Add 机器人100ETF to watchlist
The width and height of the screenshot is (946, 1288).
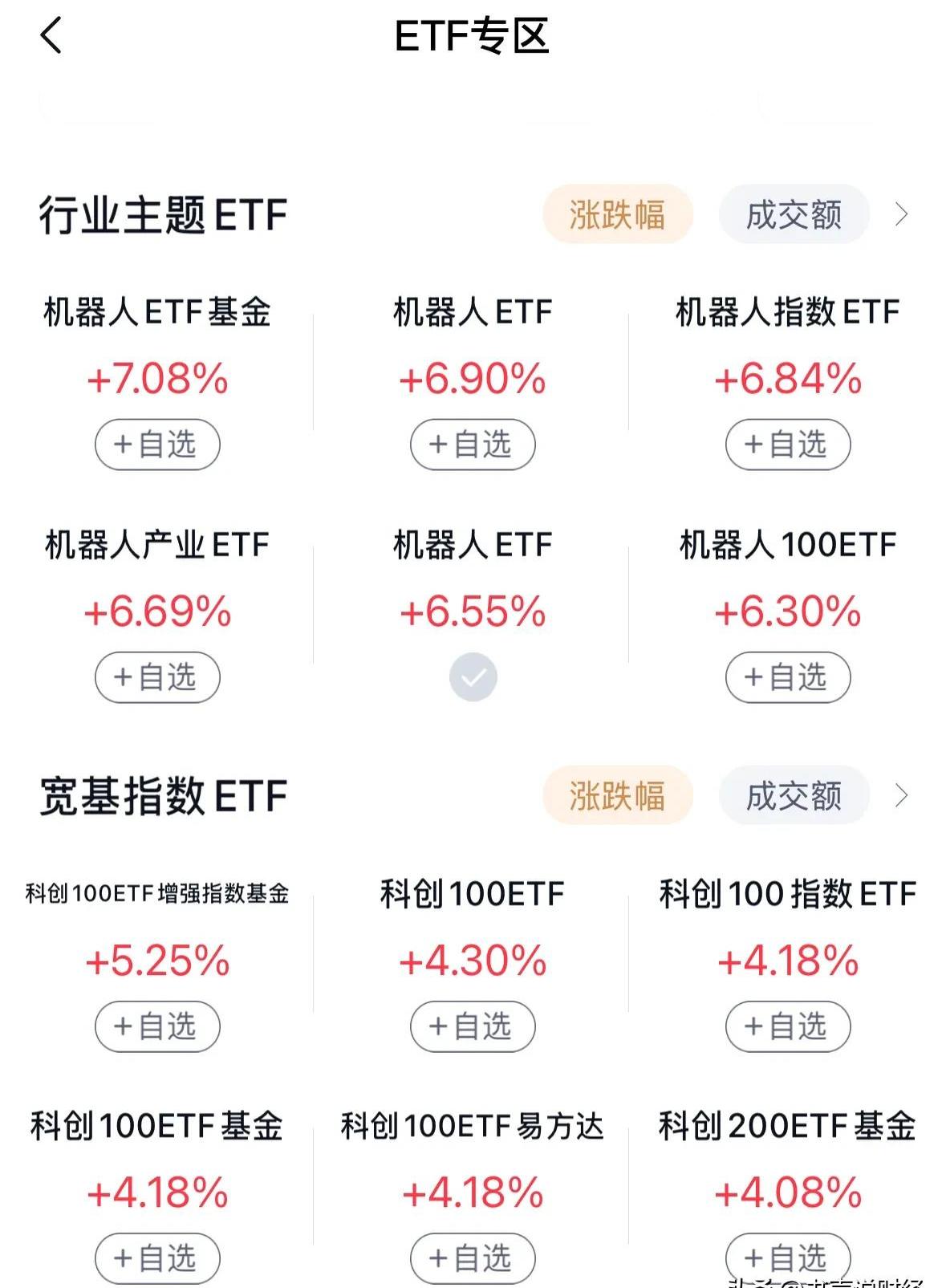click(788, 677)
